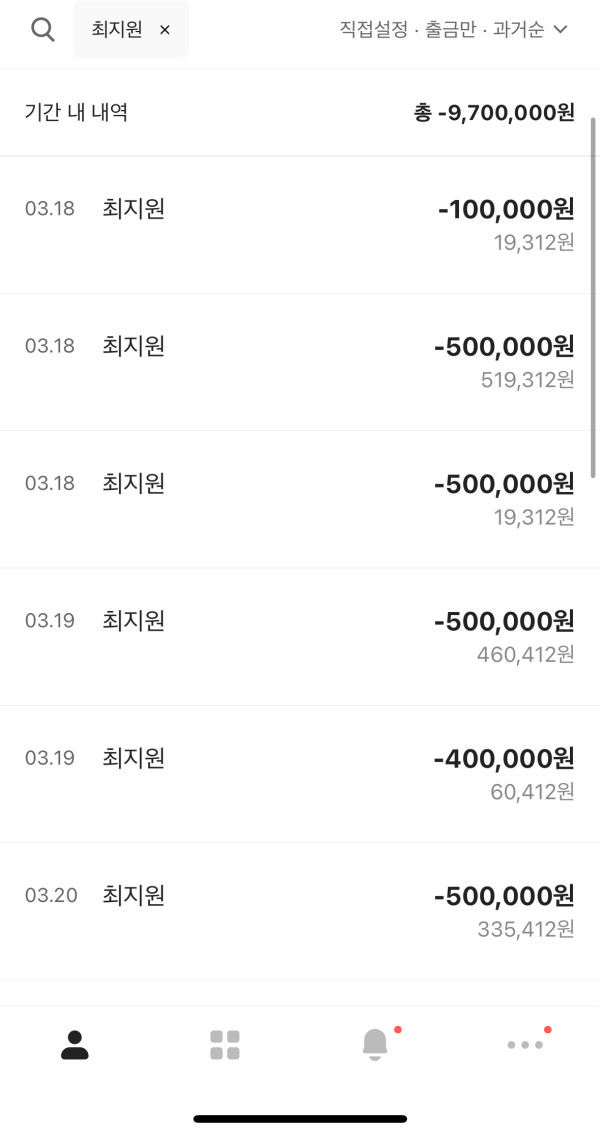Open the 03.20 transaction of -500,000원
This screenshot has width=600, height=1135.
(x=300, y=912)
